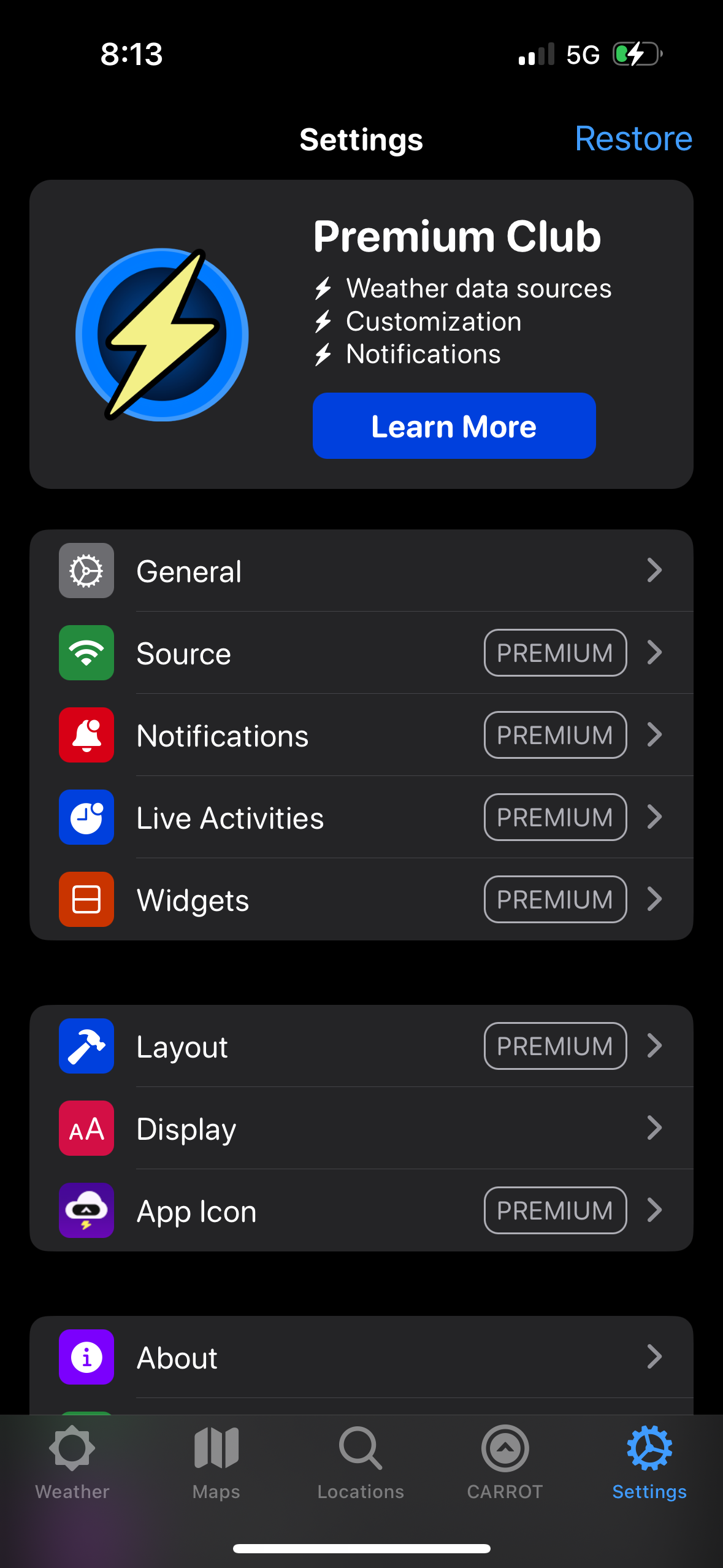Expand the Source settings chevron
The image size is (723, 1568).
(655, 653)
